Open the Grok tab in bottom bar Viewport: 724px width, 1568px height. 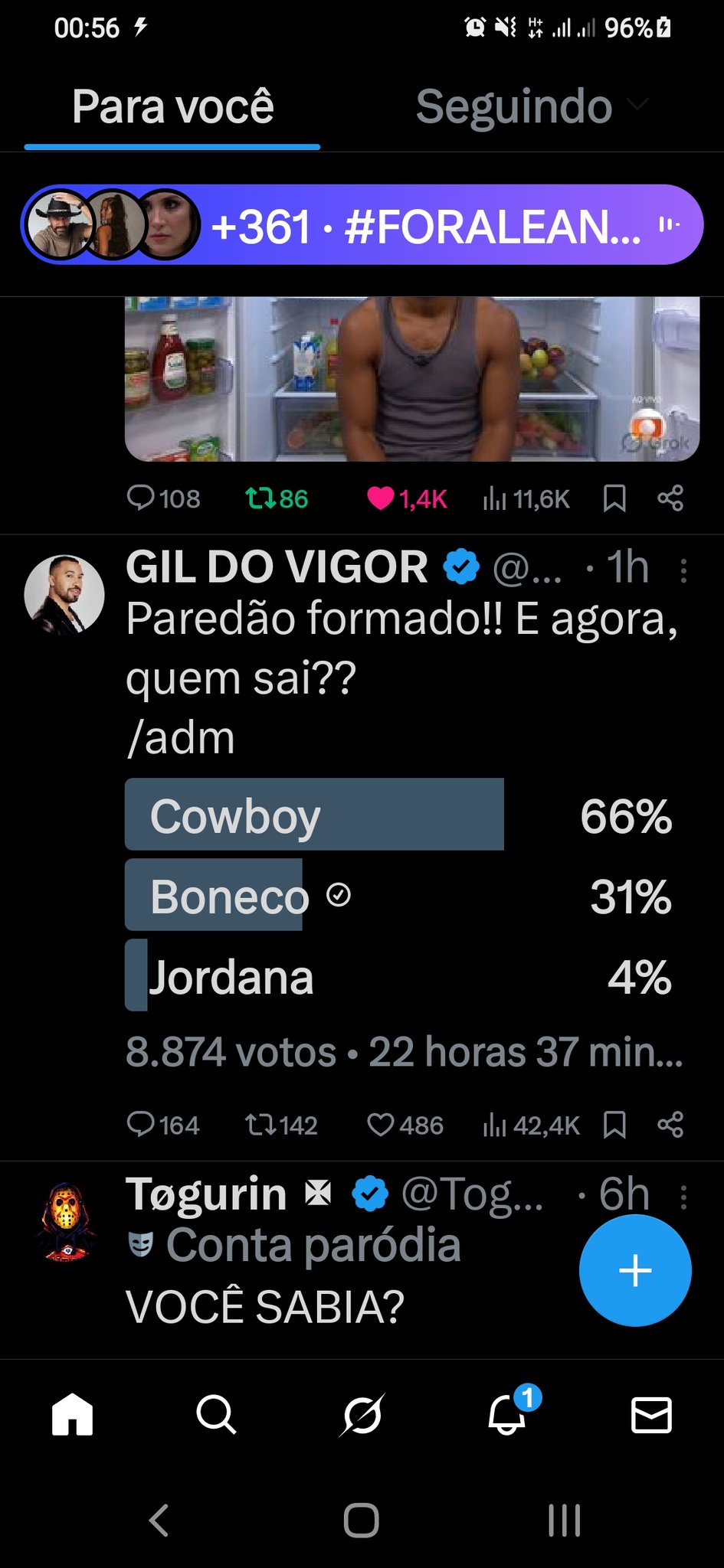[362, 1414]
